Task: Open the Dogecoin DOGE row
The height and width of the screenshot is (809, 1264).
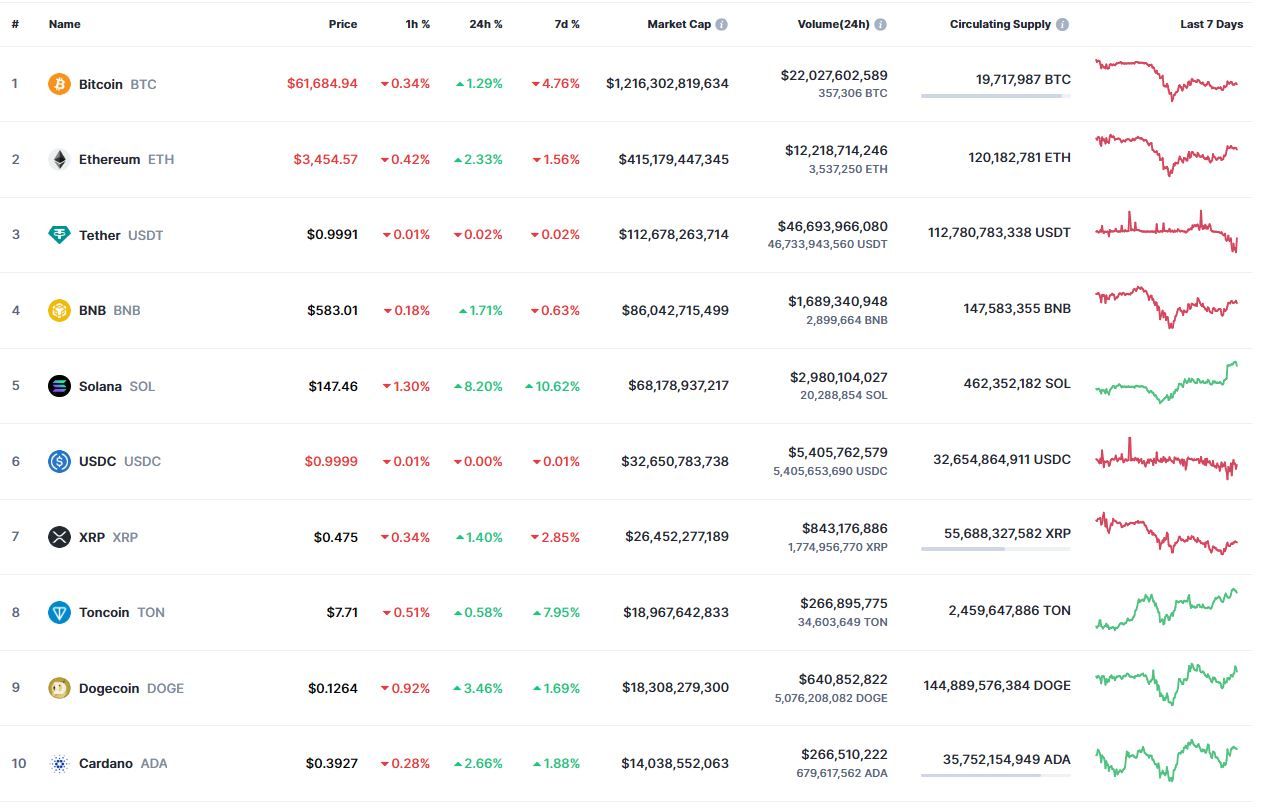Action: click(x=111, y=688)
